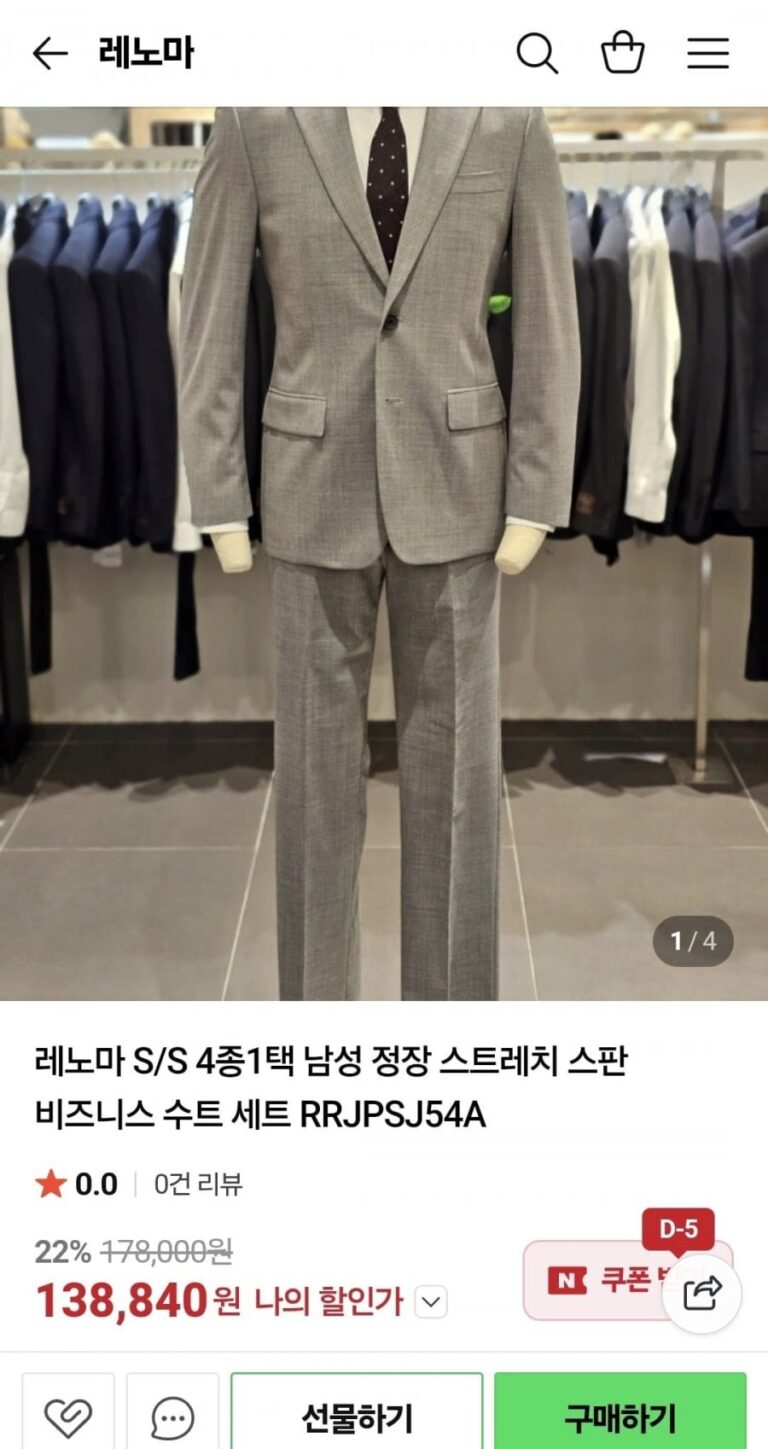The height and width of the screenshot is (1449, 768).
Task: Tap 구매하기 to buy now
Action: click(x=620, y=1416)
